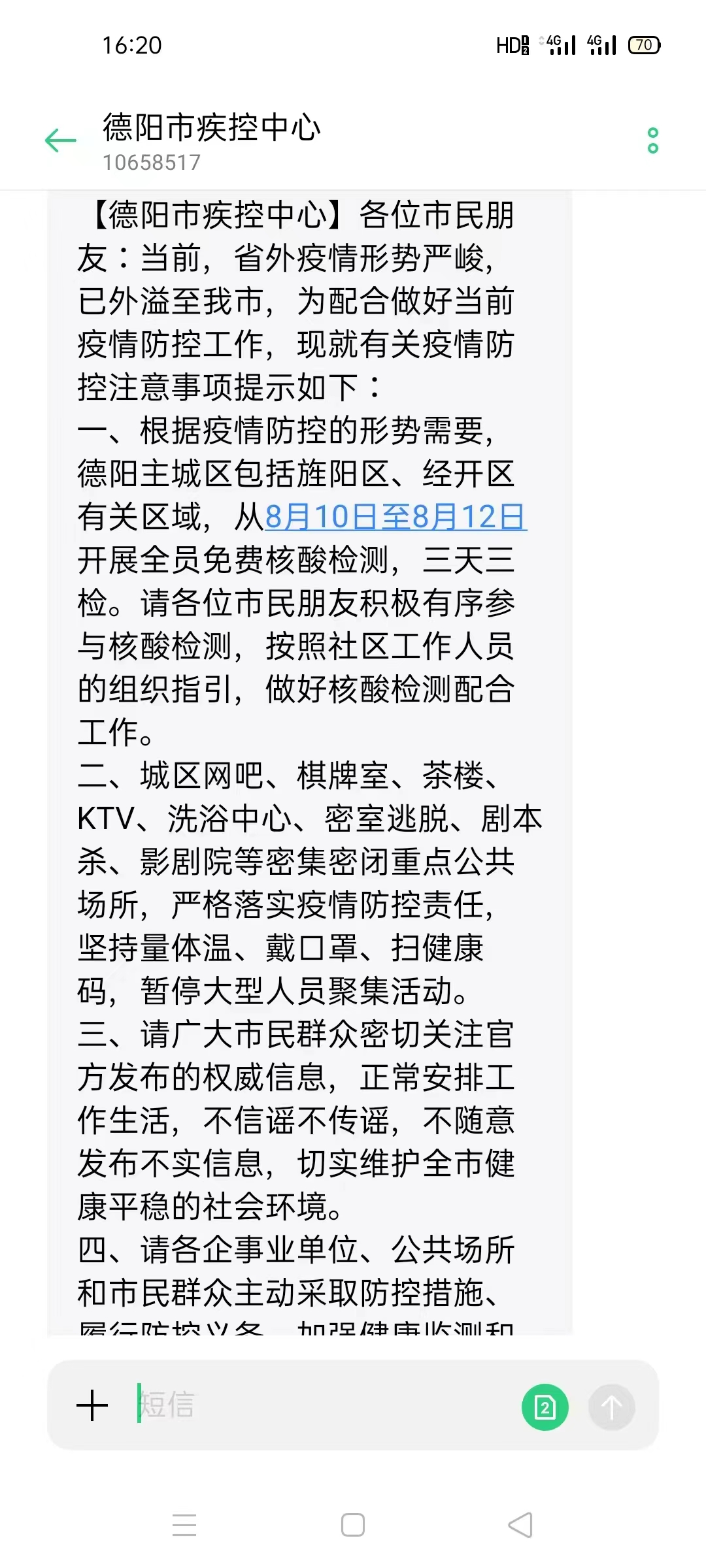
Task: Send the message with the up arrow
Action: [x=611, y=1407]
